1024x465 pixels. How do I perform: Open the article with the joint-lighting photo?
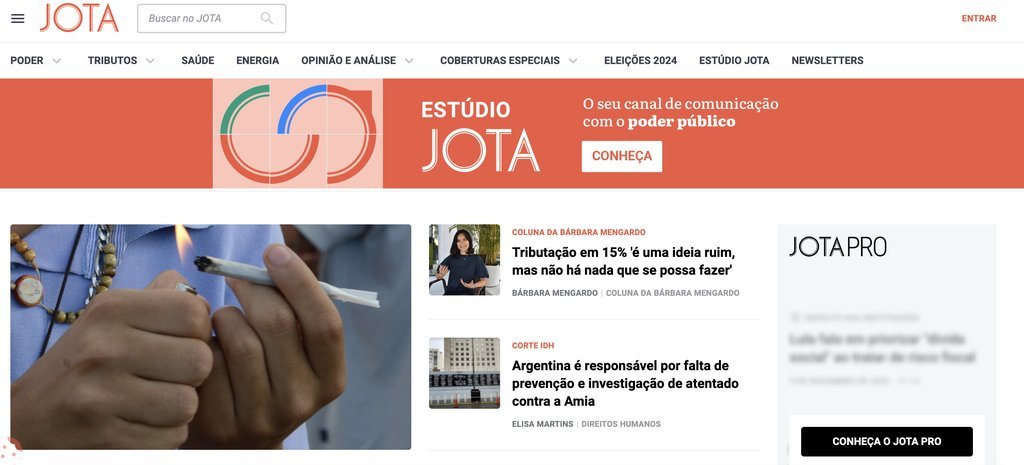coord(210,336)
